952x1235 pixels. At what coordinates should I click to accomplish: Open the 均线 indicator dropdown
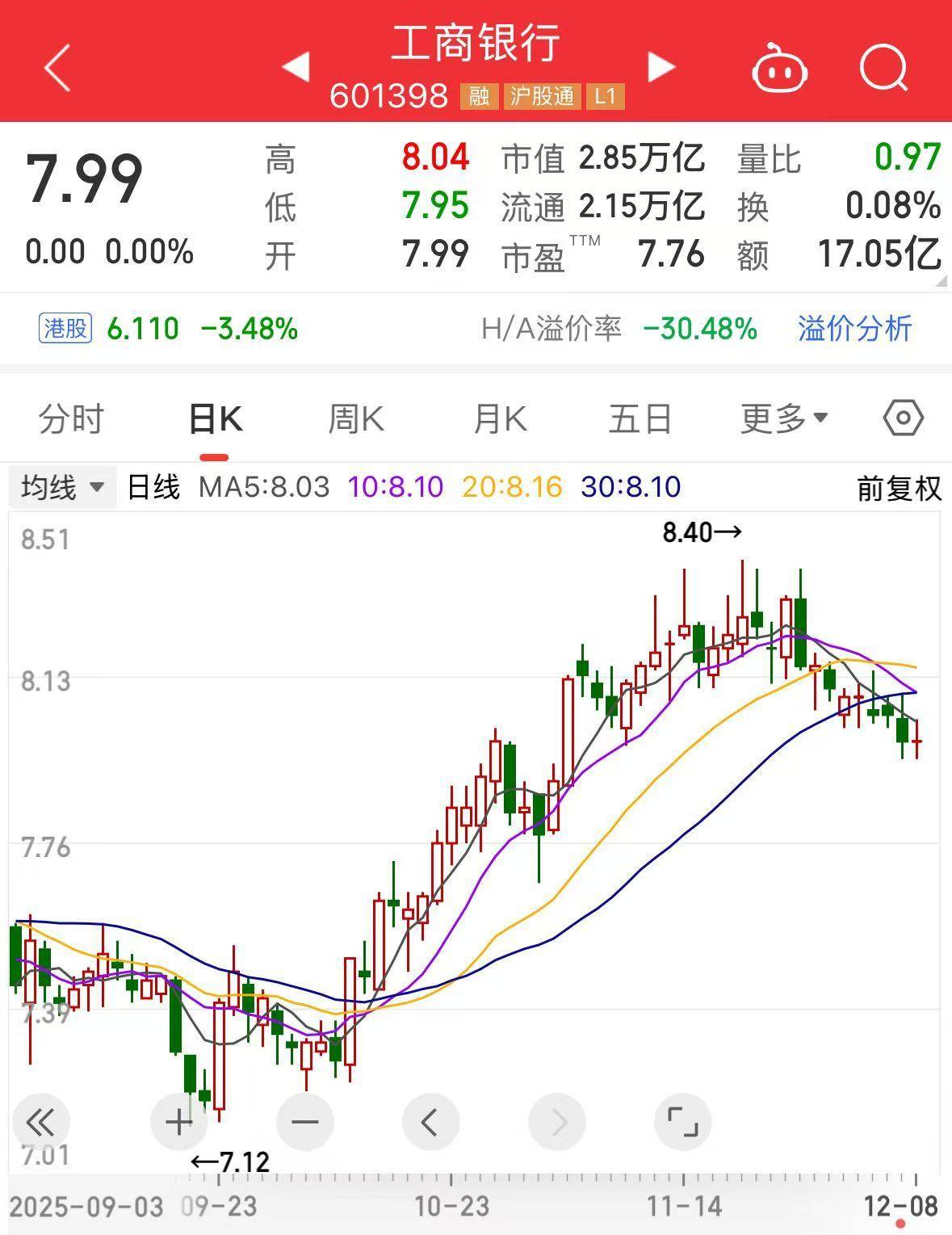[63, 487]
